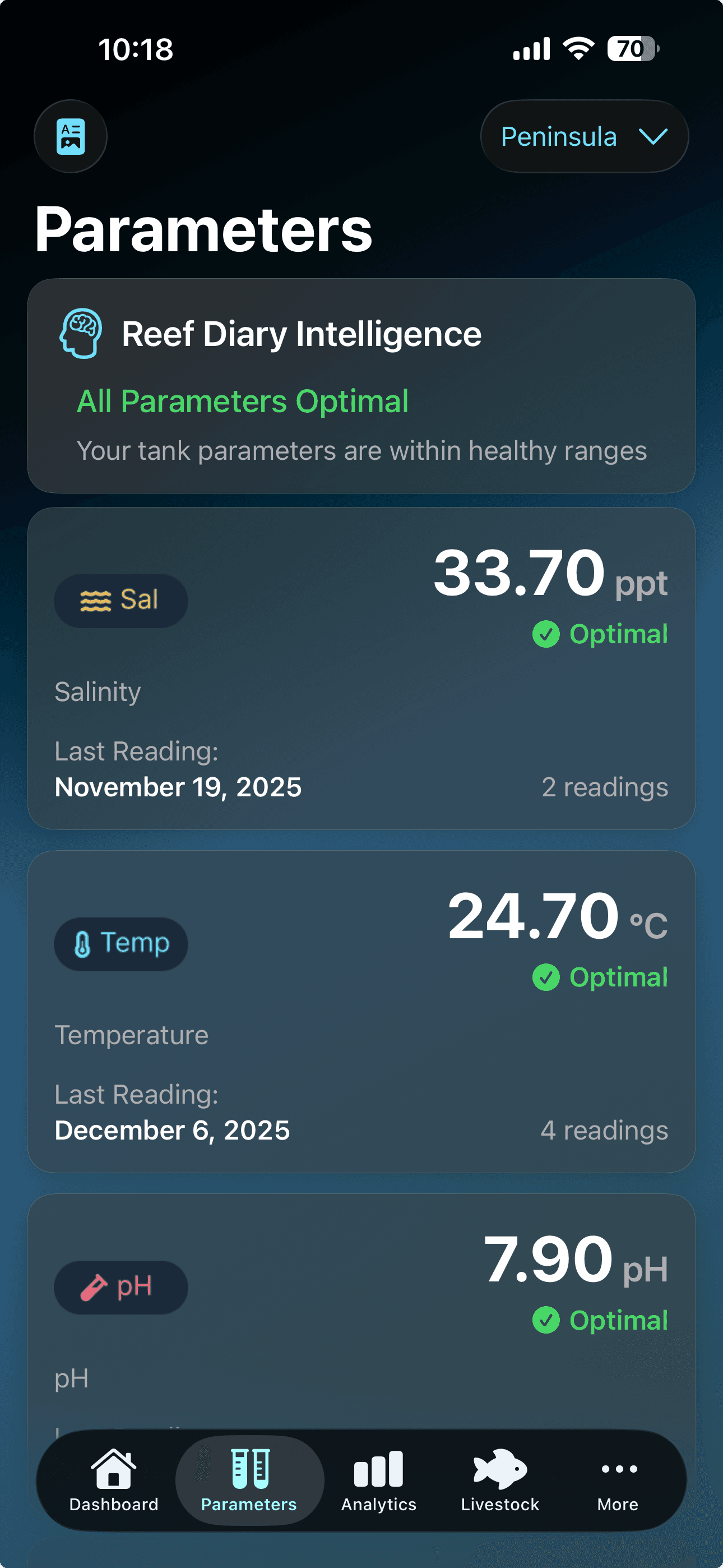This screenshot has width=723, height=1568.
Task: Tap the Optimal checkmark on Salinity card
Action: (548, 634)
